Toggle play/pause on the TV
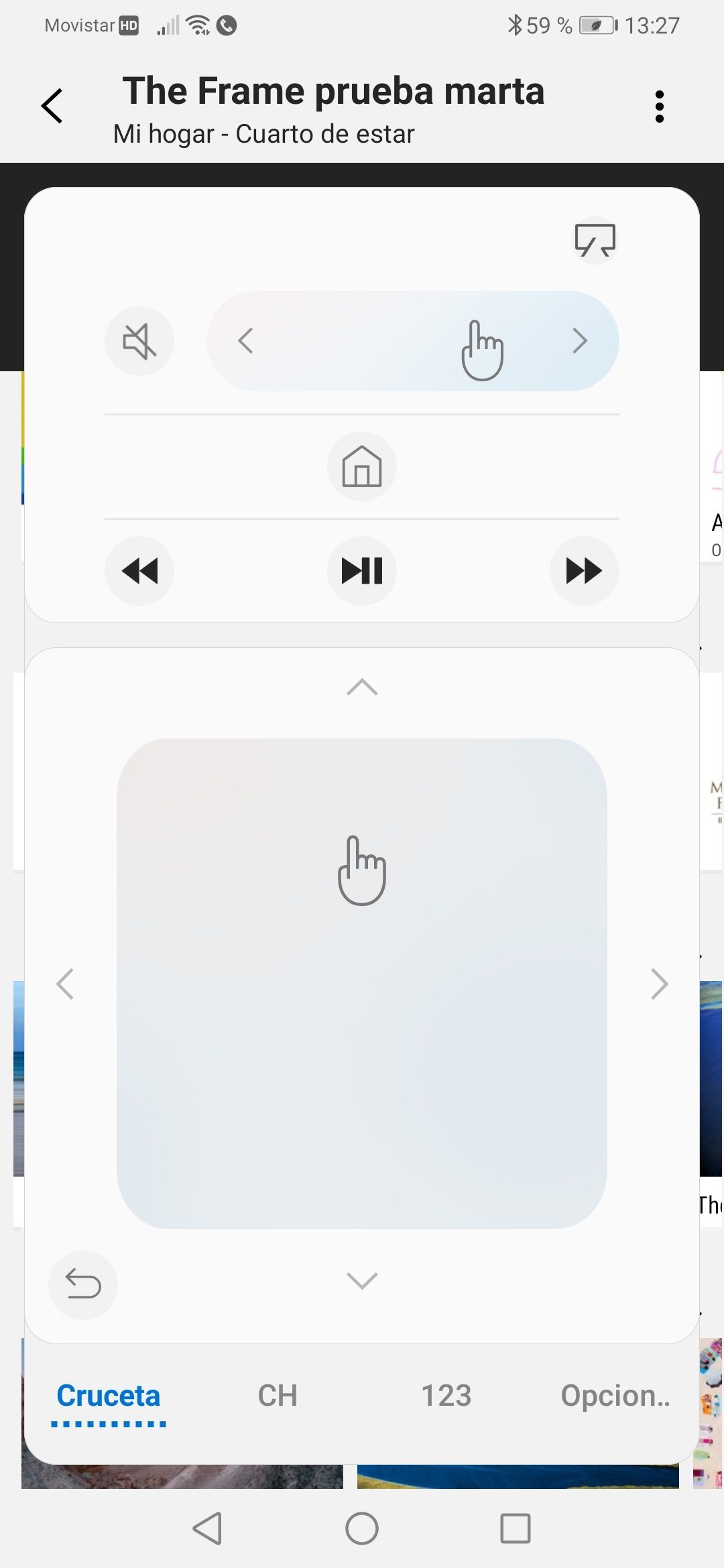Image resolution: width=724 pixels, height=1568 pixels. click(362, 571)
